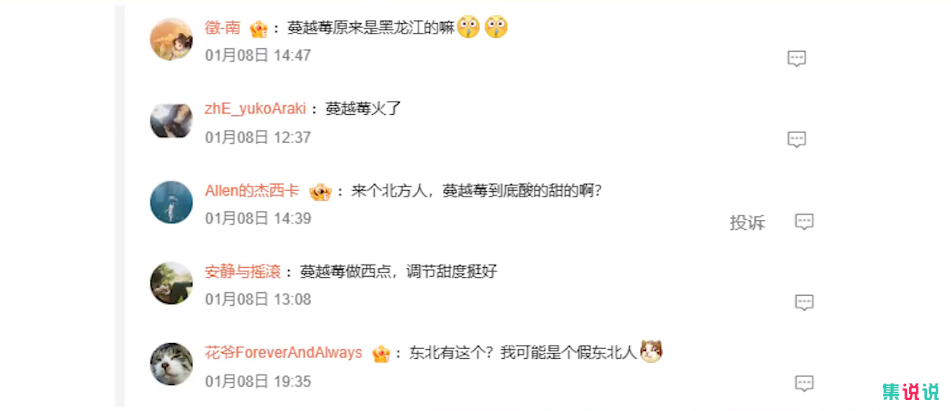
Task: Open 安静与摇滚's profile via username
Action: click(x=240, y=271)
